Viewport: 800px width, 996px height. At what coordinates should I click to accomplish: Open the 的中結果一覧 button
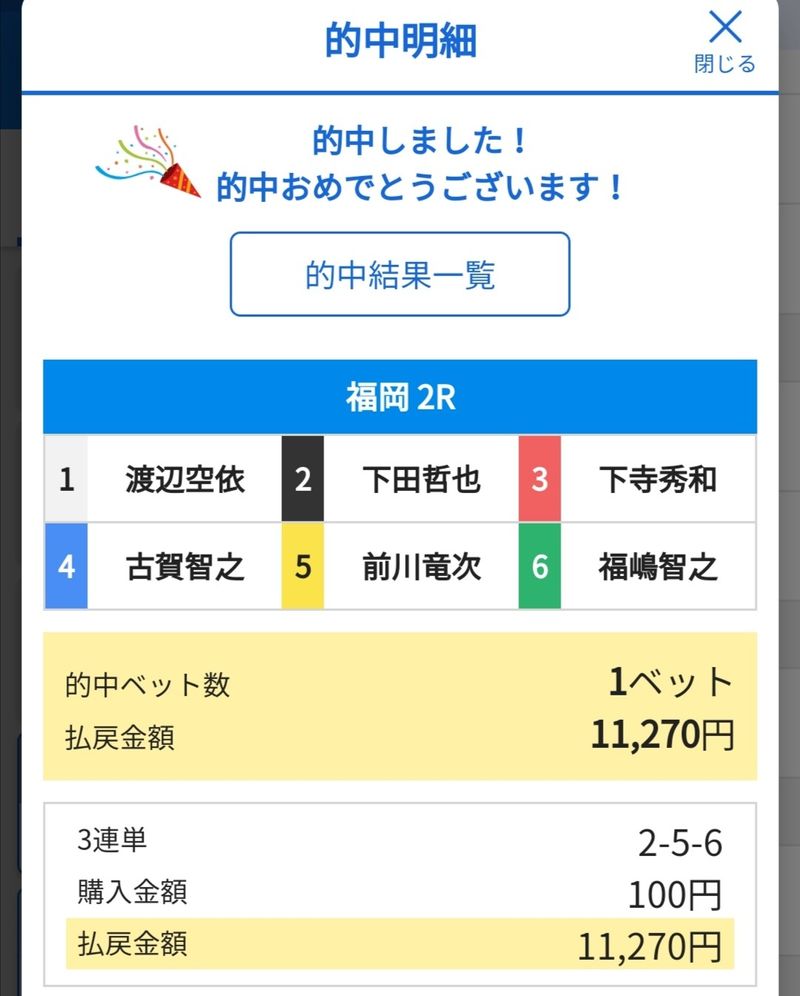click(400, 275)
